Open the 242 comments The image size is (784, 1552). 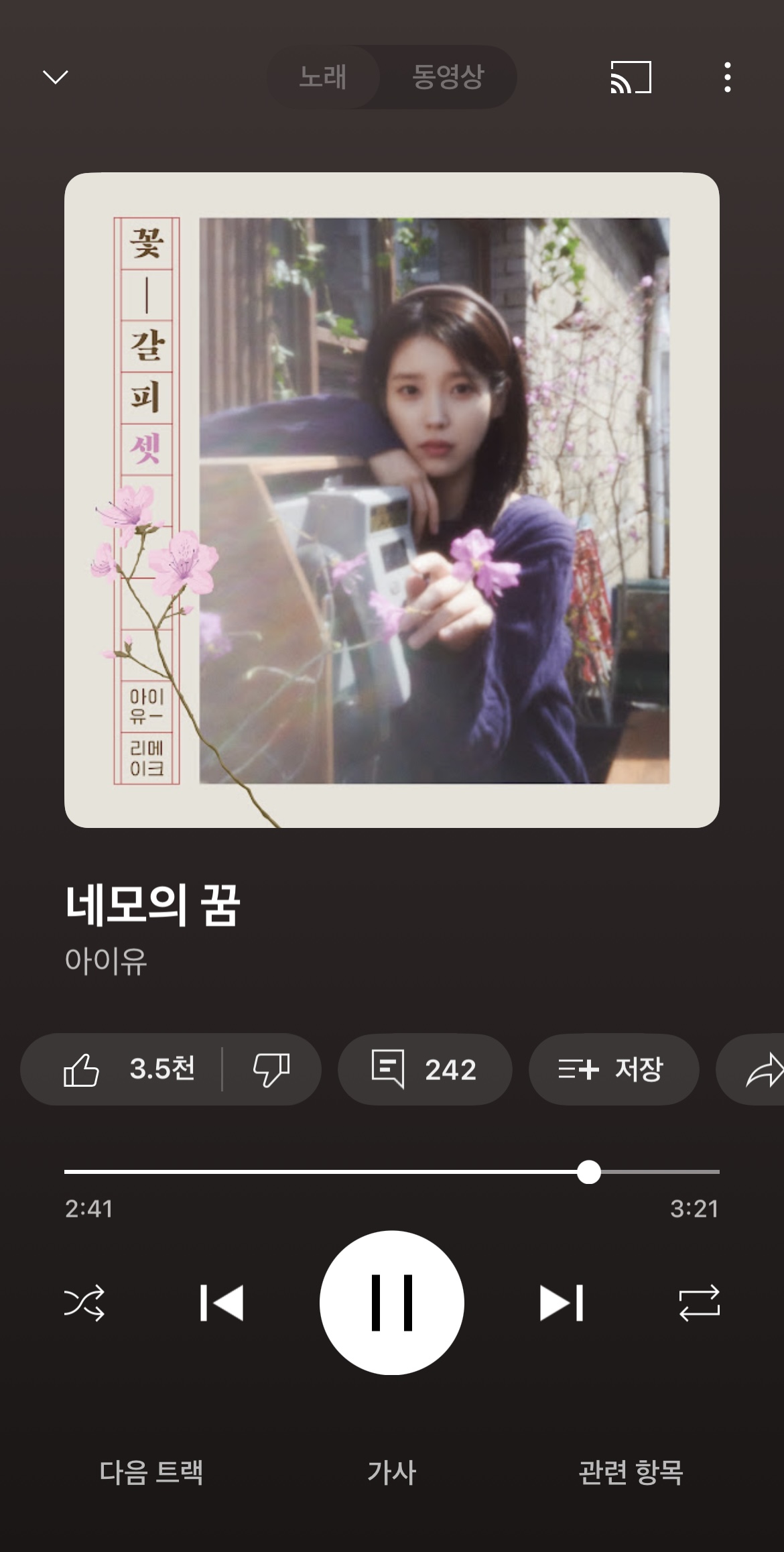425,1069
